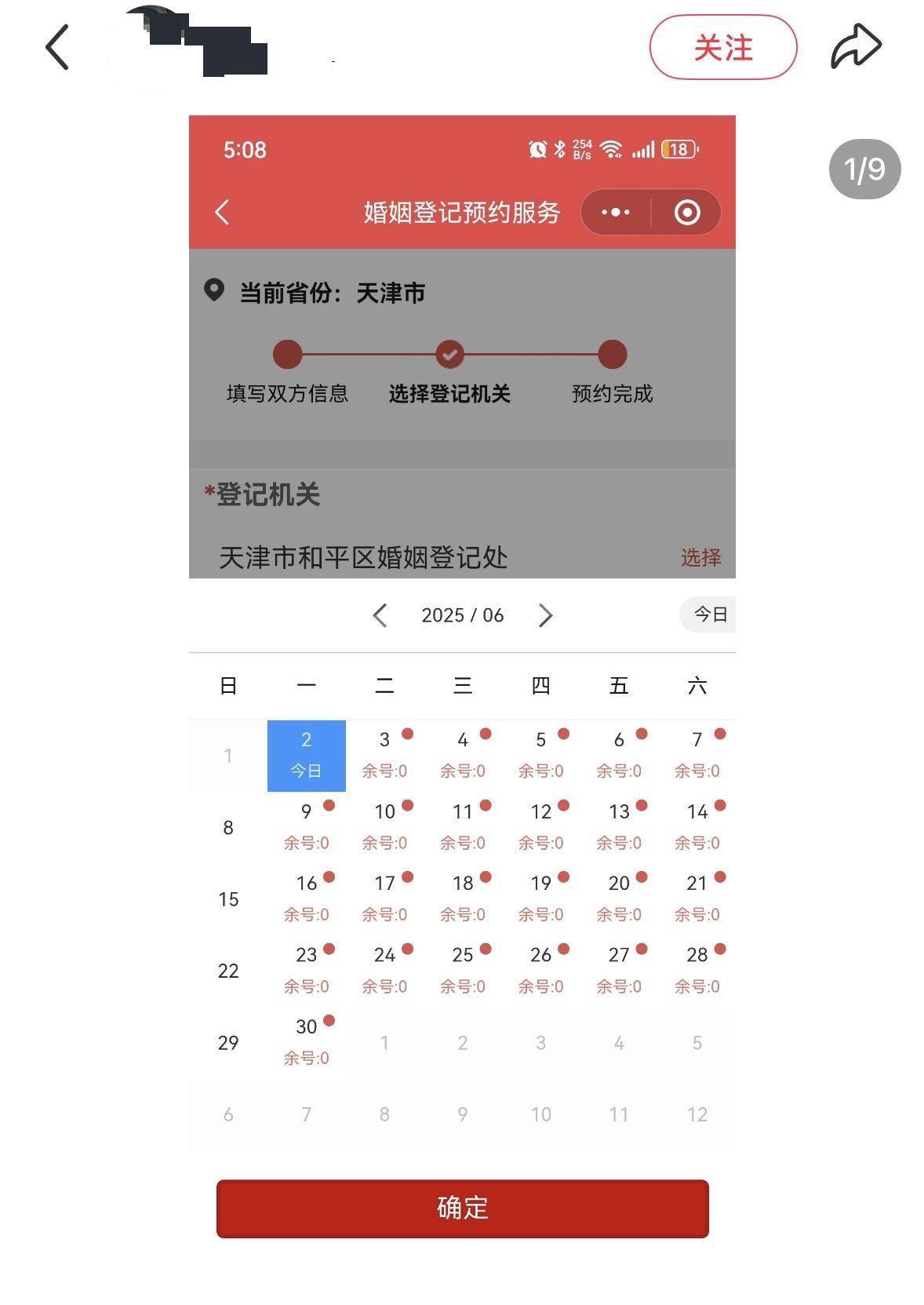Select June 30 on the calendar
Image resolution: width=924 pixels, height=1305 pixels.
[306, 1040]
